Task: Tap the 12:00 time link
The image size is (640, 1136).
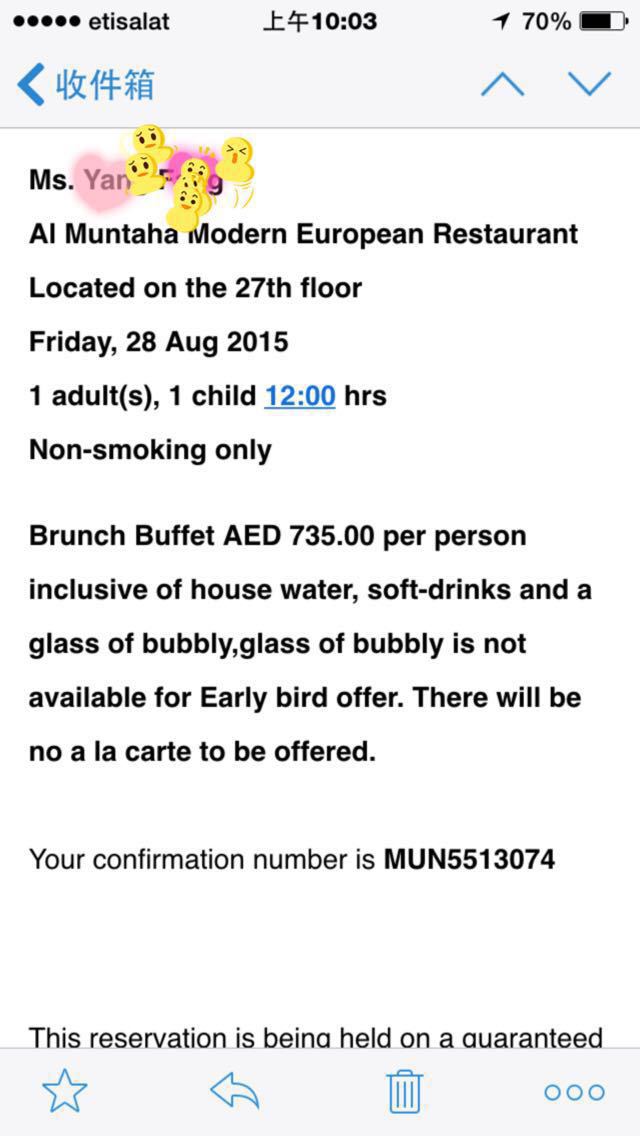Action: tap(299, 396)
